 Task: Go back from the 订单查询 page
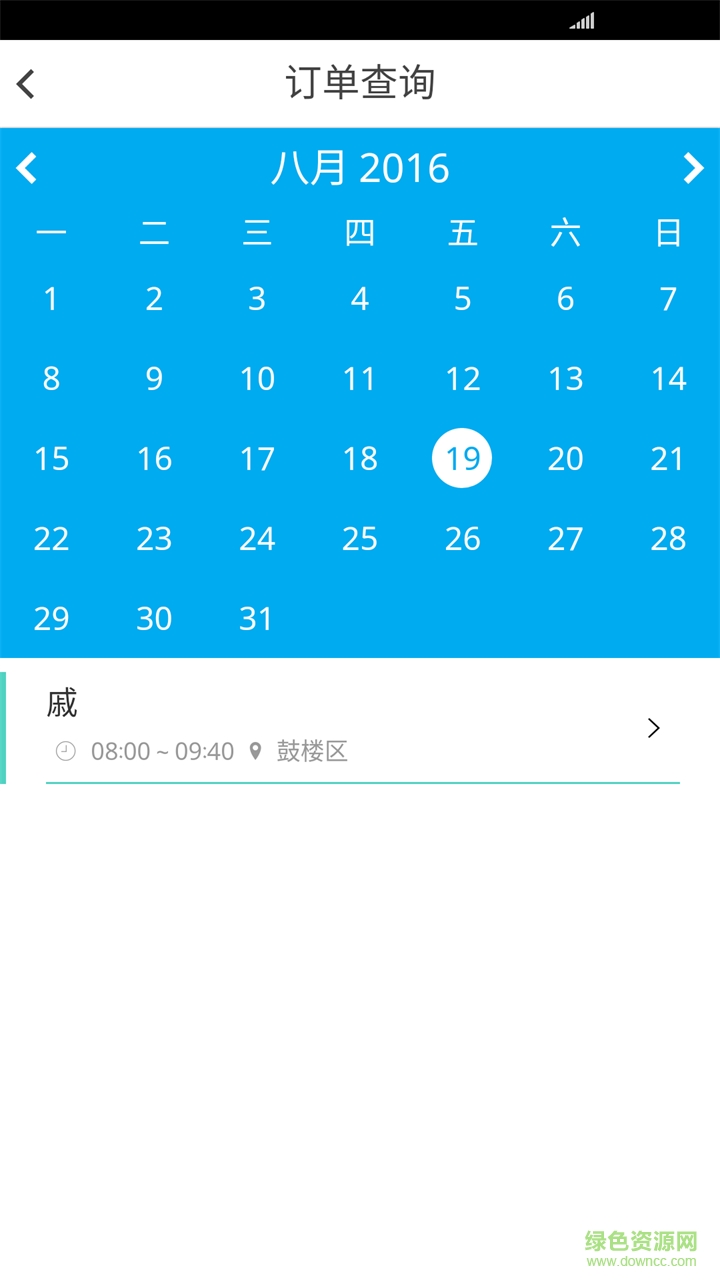[27, 84]
